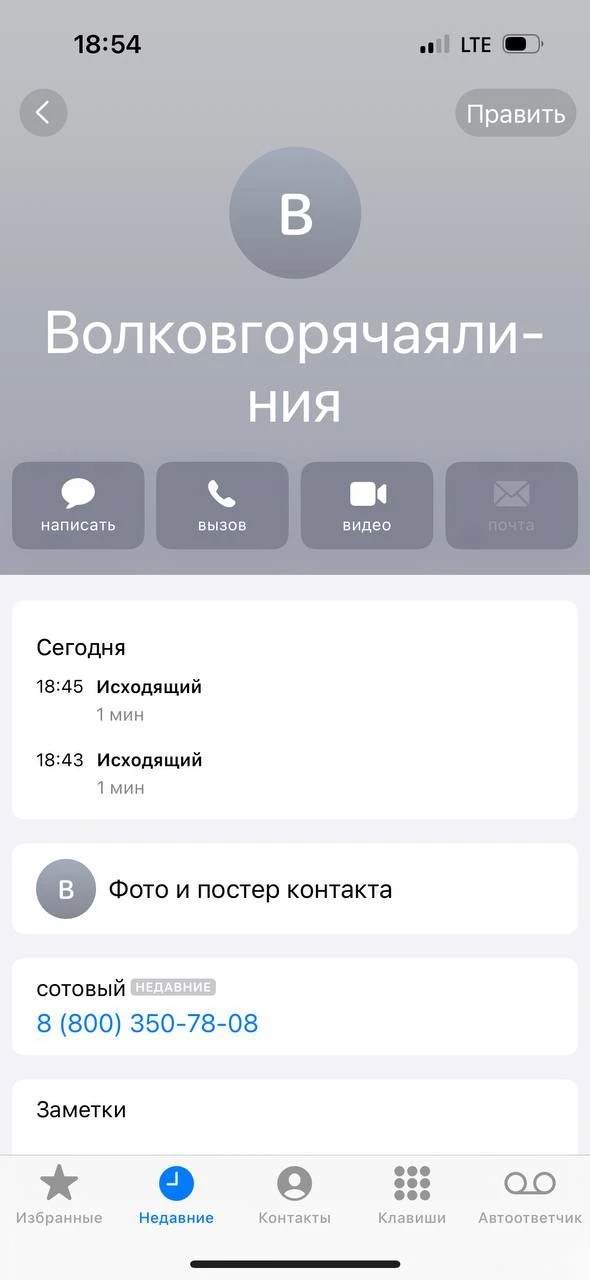This screenshot has height=1280, width=590.
Task: Start a call with the вызов button
Action: pos(222,505)
